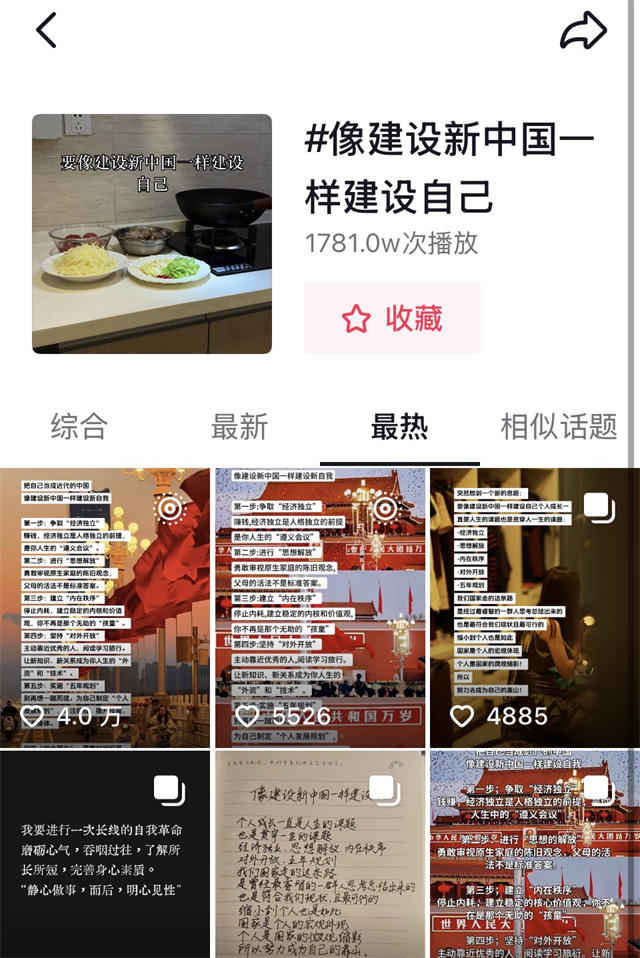Select the 最热 tab
640x958 pixels.
[x=399, y=427]
